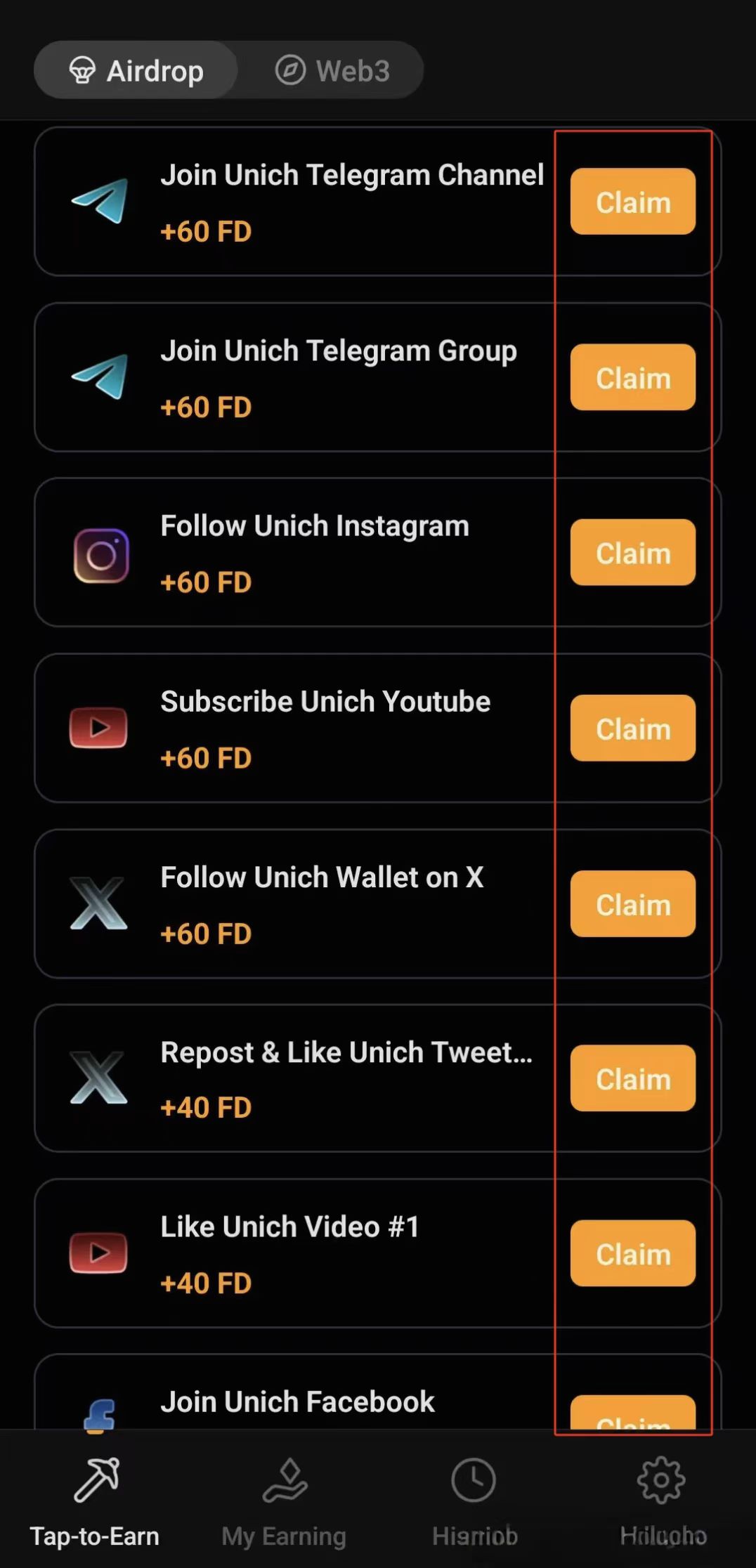The image size is (756, 1568).
Task: Claim the Repost & Like Unich Tweet reward
Action: point(632,1078)
